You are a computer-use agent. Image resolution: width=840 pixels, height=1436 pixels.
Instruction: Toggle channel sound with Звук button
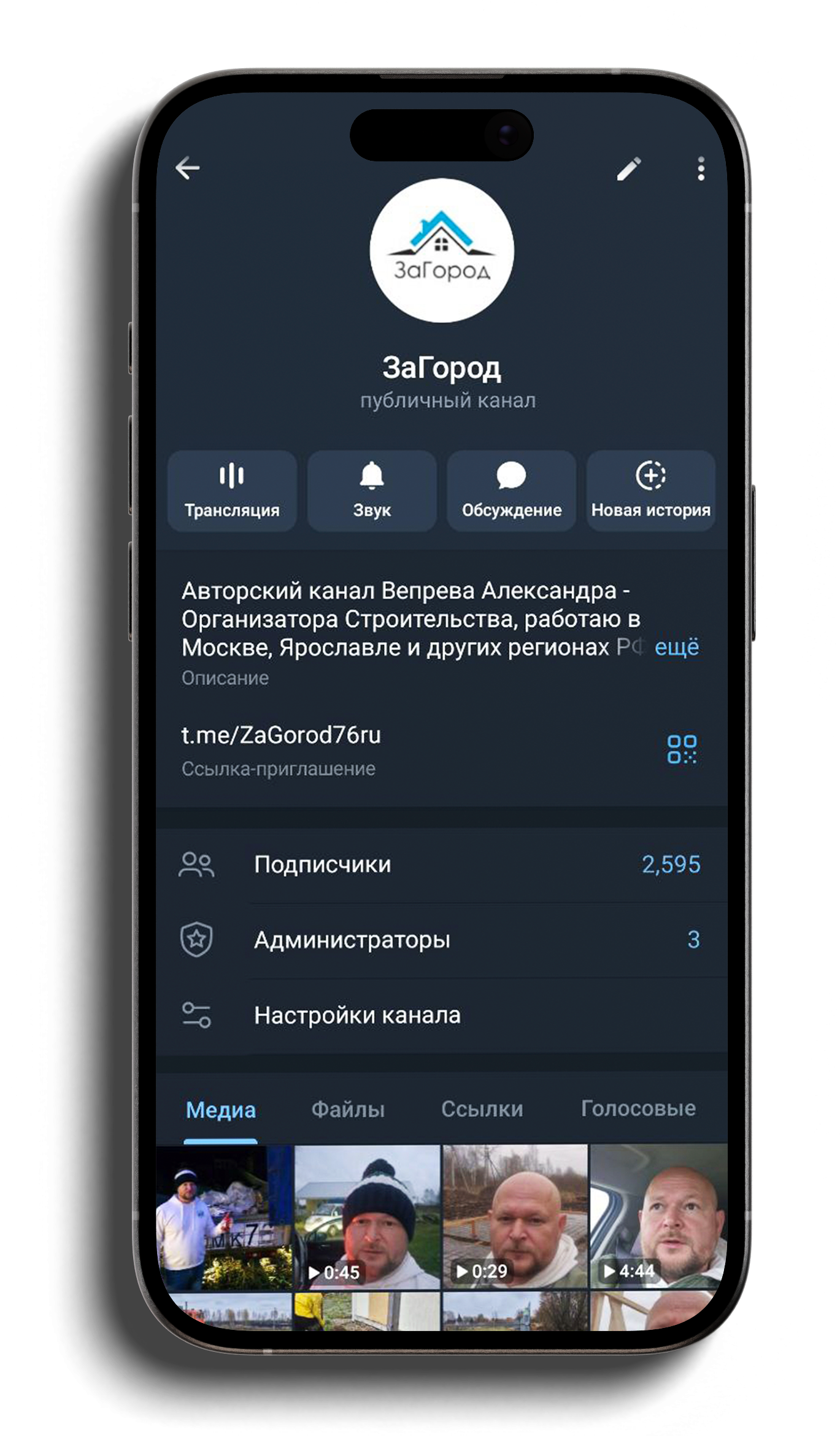coord(372,491)
